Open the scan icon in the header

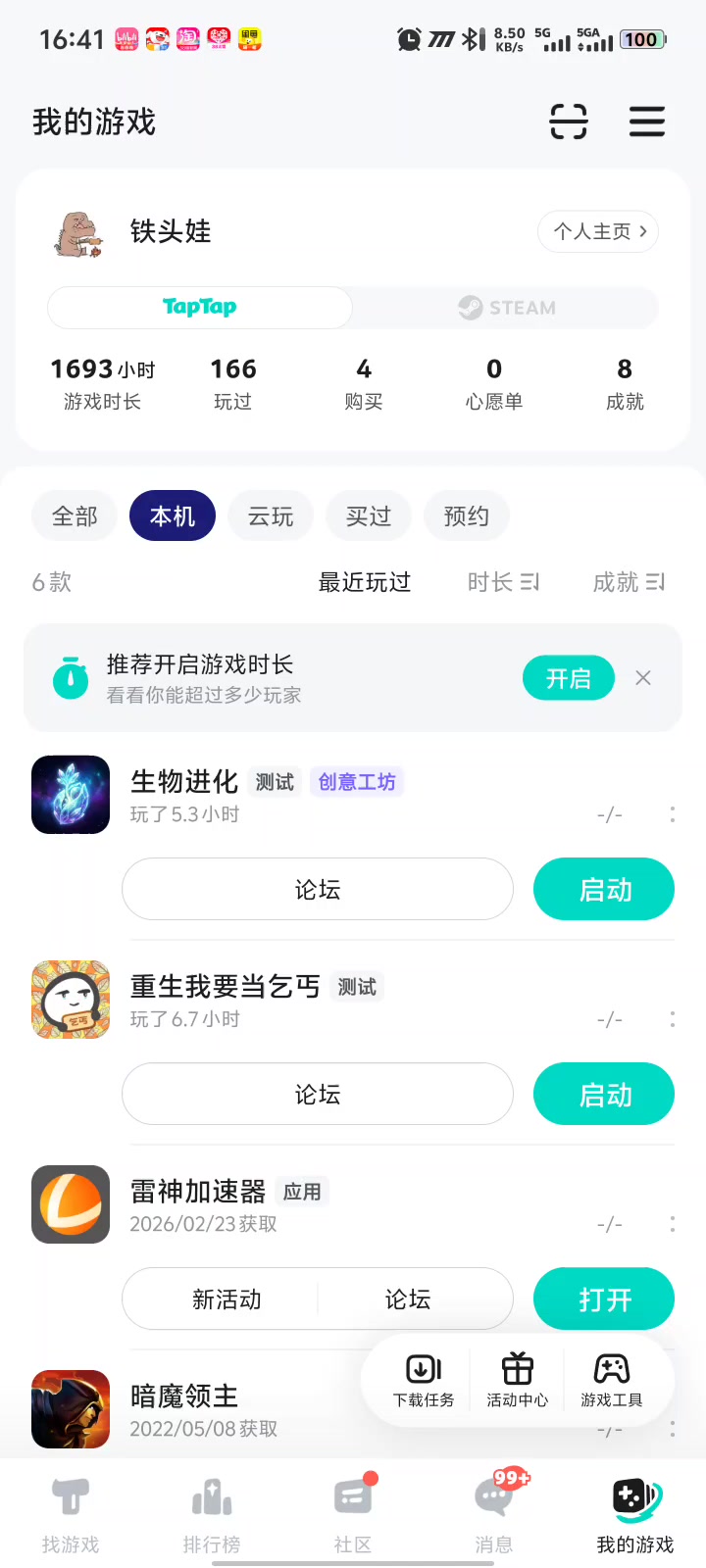click(569, 122)
